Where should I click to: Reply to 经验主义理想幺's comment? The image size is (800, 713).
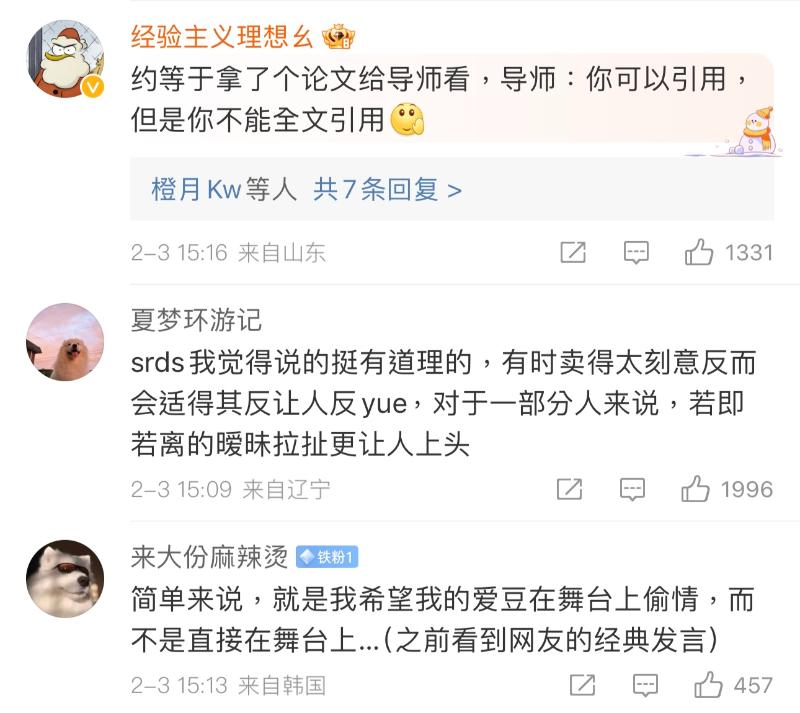tap(636, 252)
